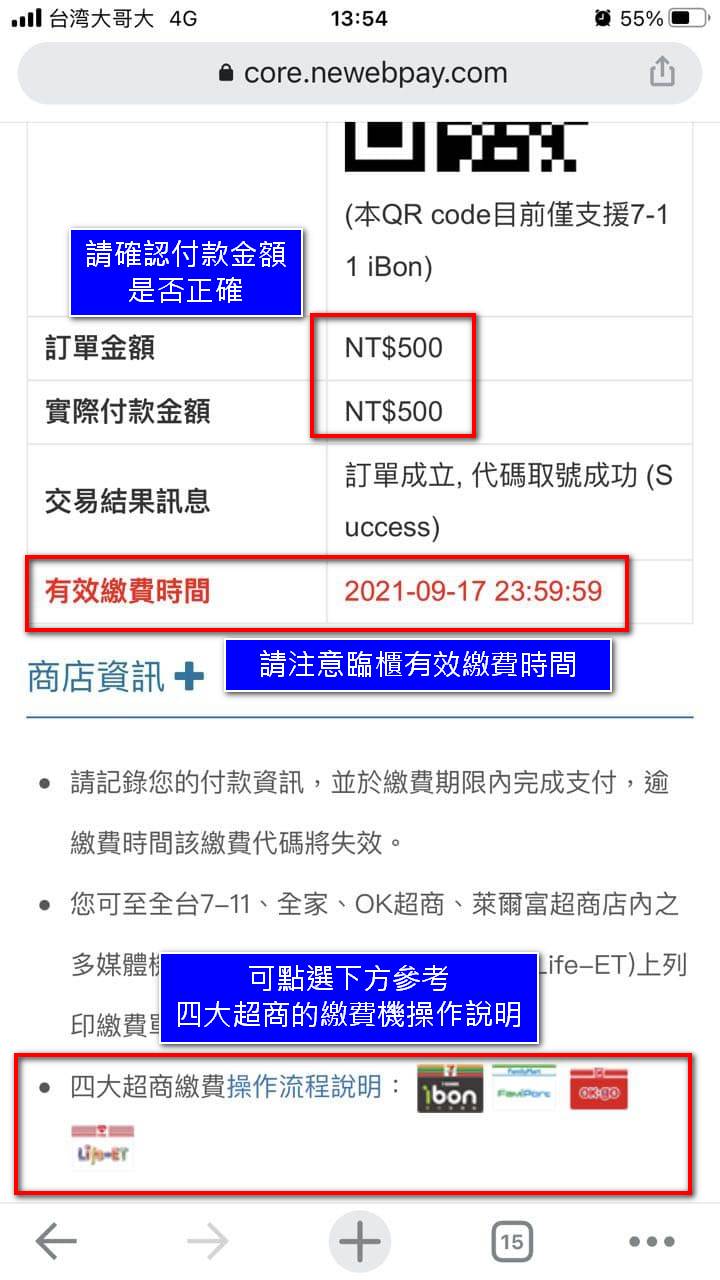
Task: Tap the grayed-out forward arrow
Action: (x=208, y=1240)
